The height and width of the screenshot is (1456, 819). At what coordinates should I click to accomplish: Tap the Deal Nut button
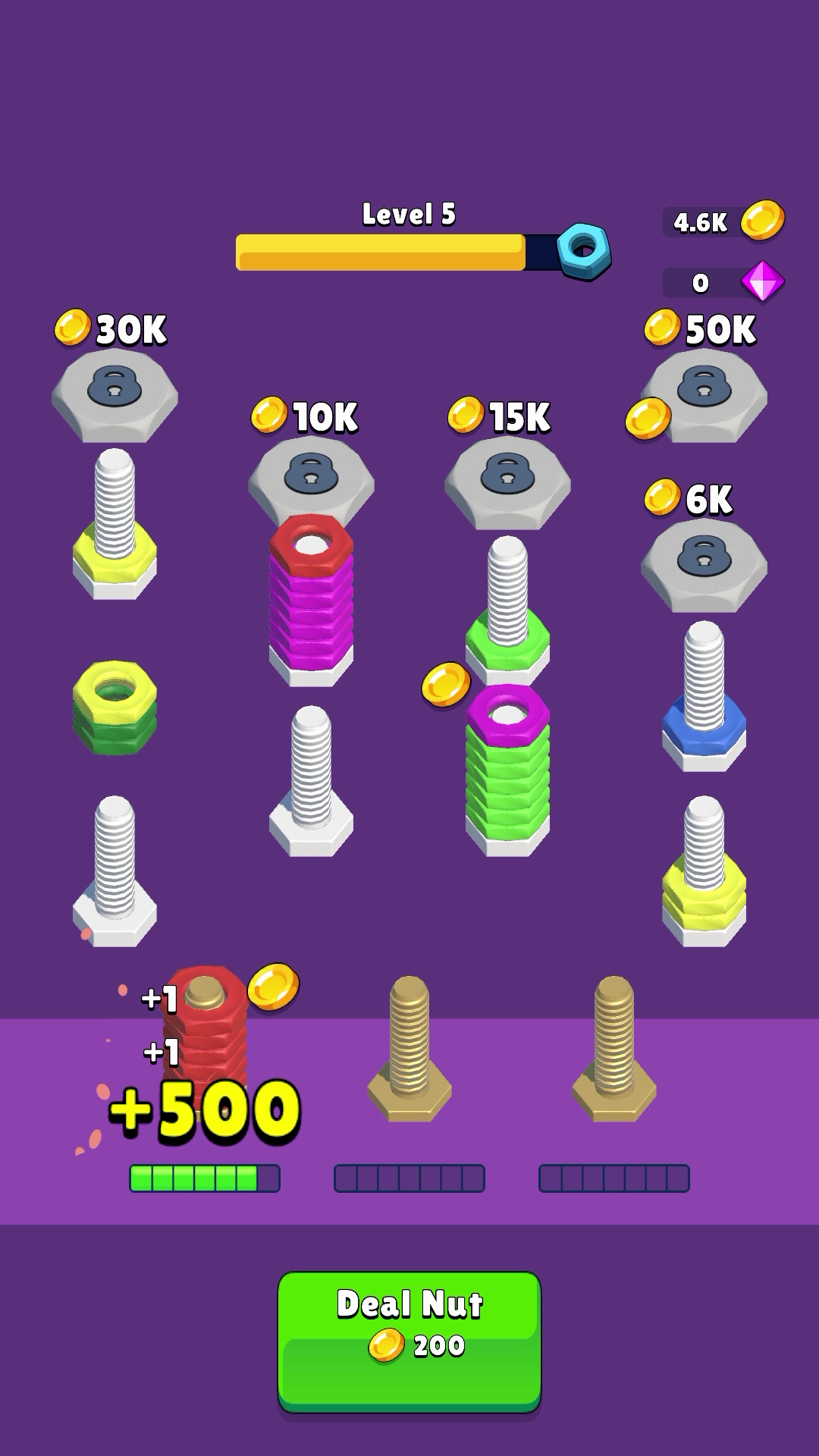tap(409, 1341)
